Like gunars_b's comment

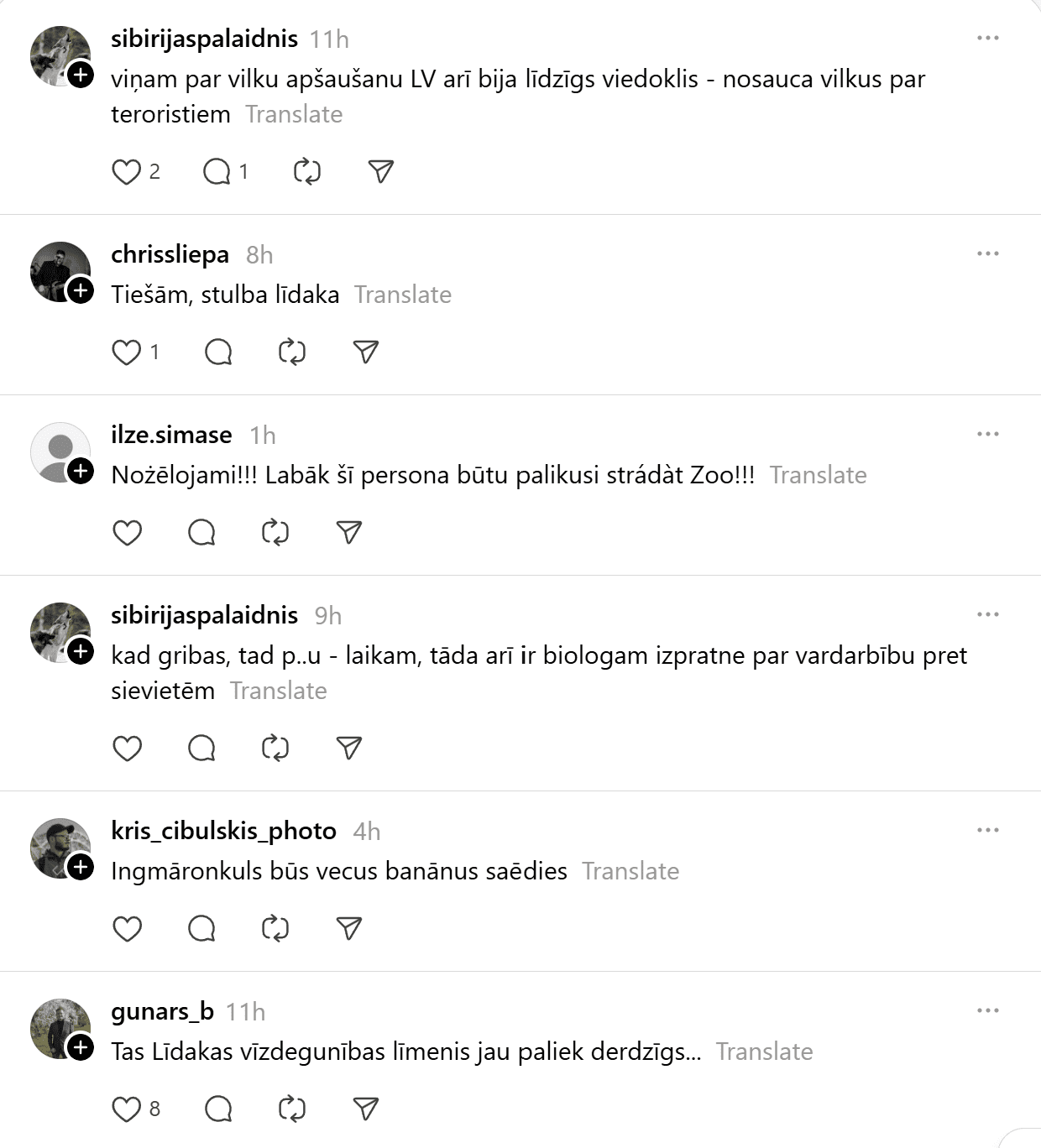point(127,1109)
